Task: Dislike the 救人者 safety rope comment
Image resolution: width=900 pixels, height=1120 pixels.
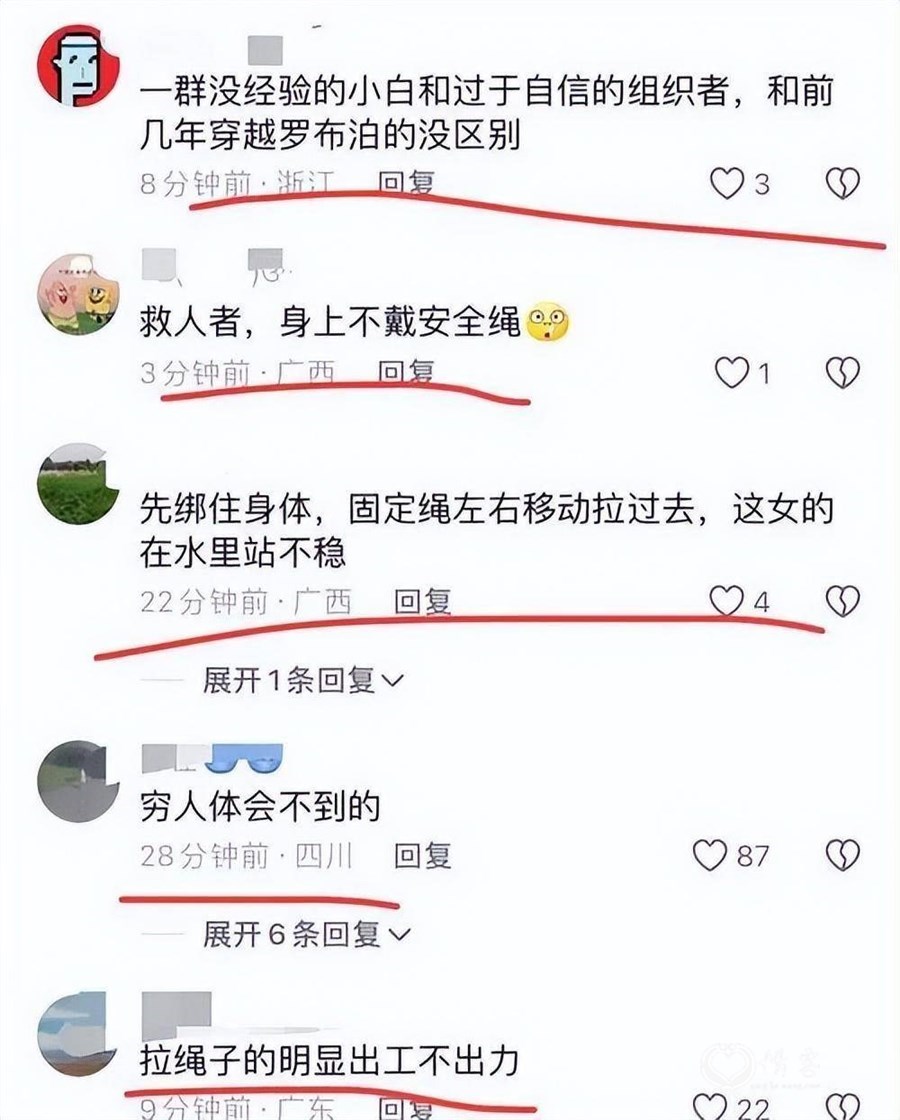Action: [x=842, y=373]
